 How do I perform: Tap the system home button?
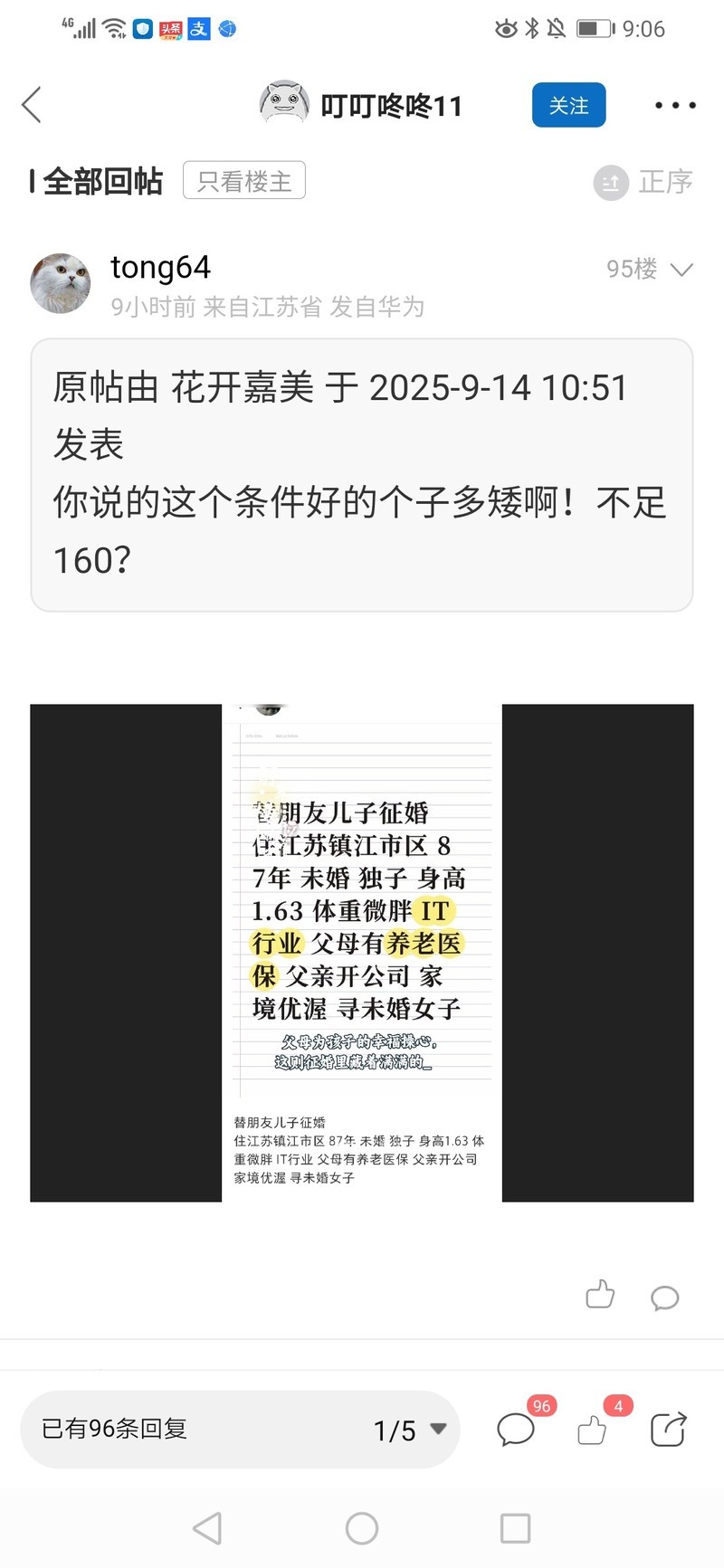(x=361, y=1528)
